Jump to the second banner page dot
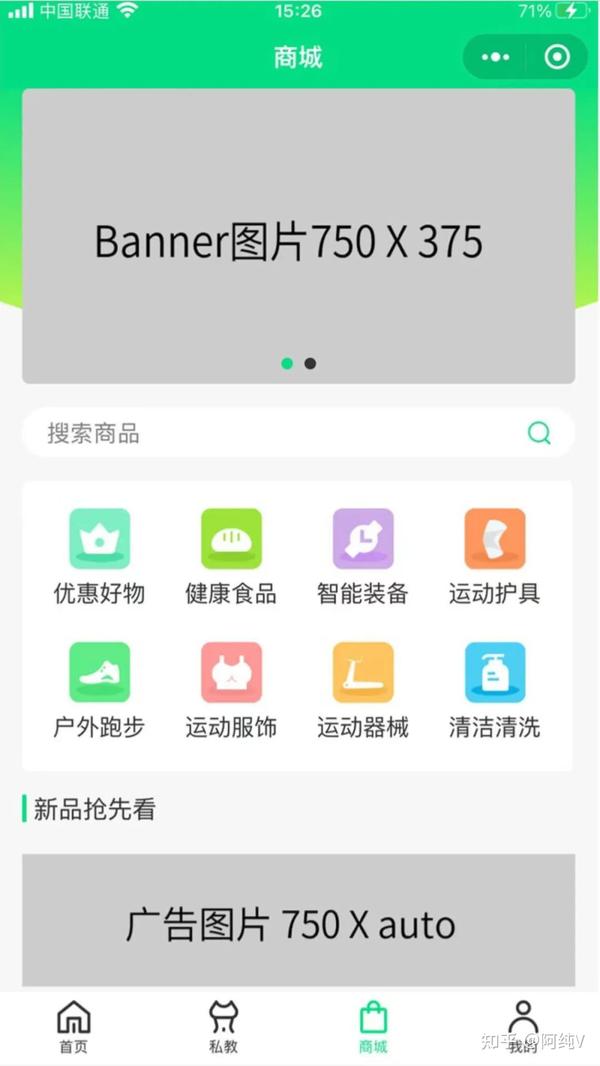This screenshot has height=1066, width=600. 310,364
